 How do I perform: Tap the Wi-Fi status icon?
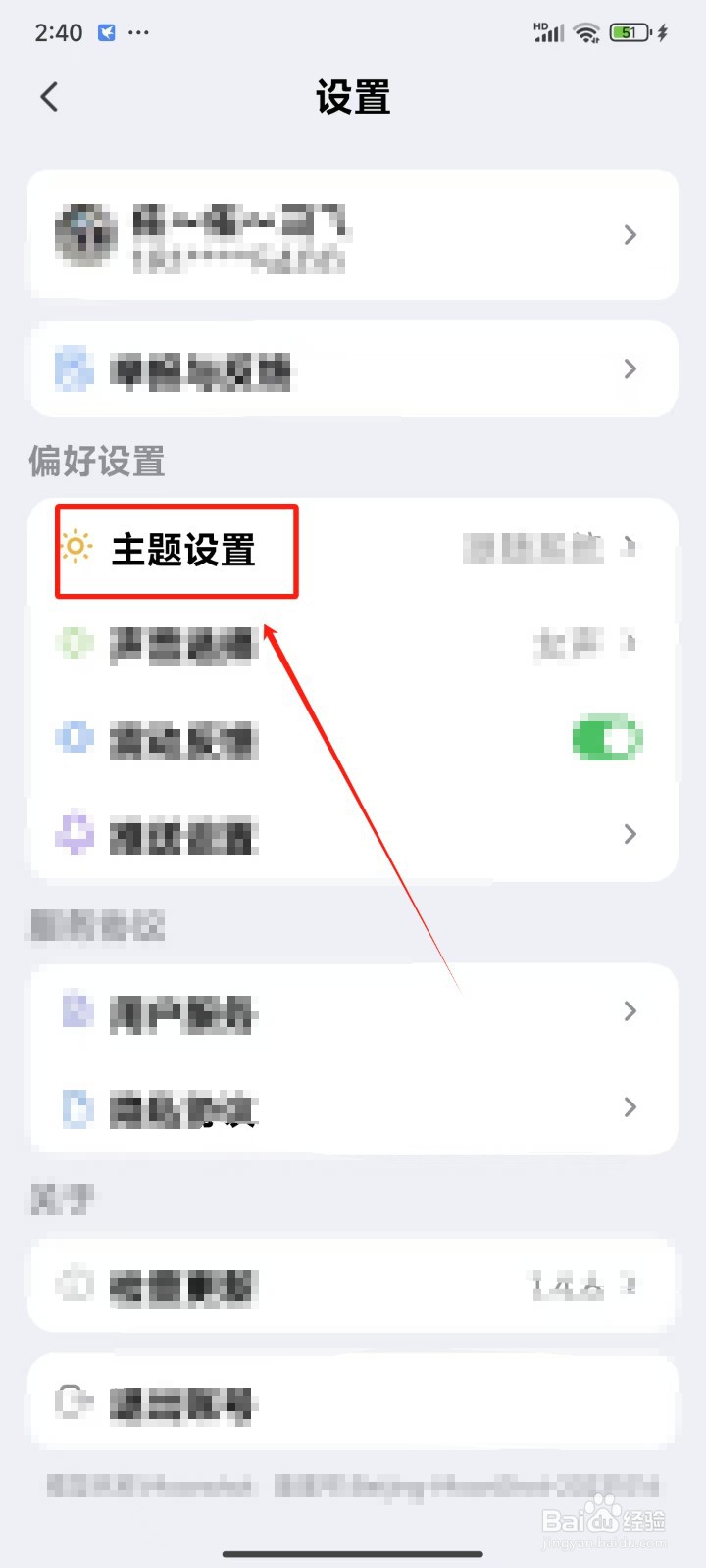pyautogui.click(x=586, y=32)
